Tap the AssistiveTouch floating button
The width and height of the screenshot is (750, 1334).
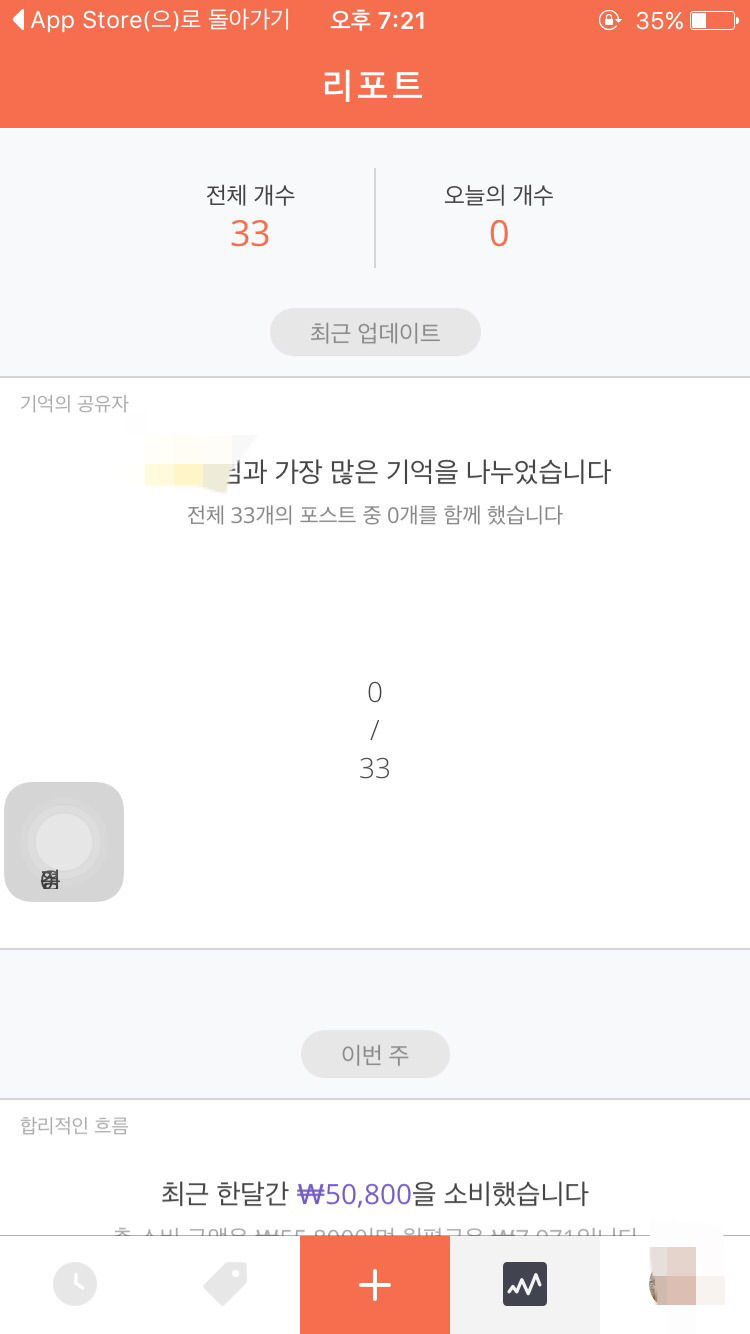point(64,841)
